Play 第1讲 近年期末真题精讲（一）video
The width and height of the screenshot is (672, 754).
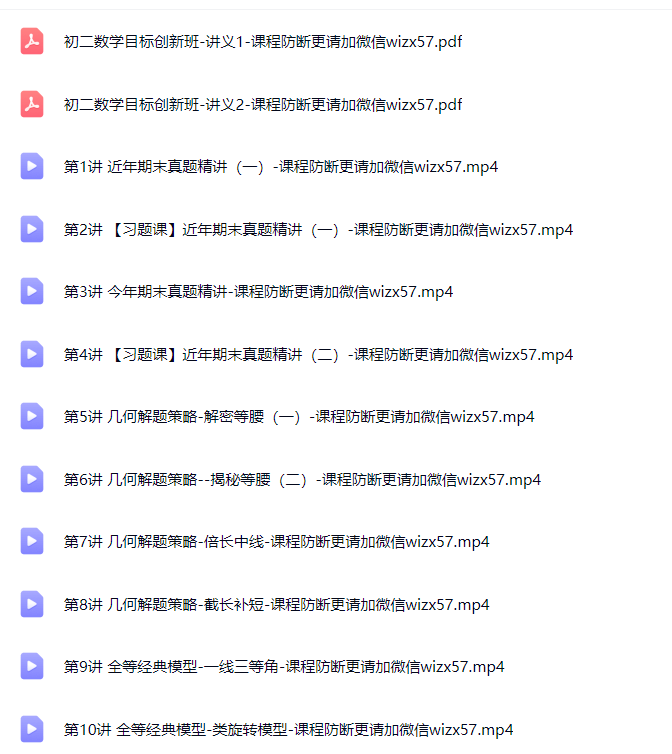(x=280, y=167)
